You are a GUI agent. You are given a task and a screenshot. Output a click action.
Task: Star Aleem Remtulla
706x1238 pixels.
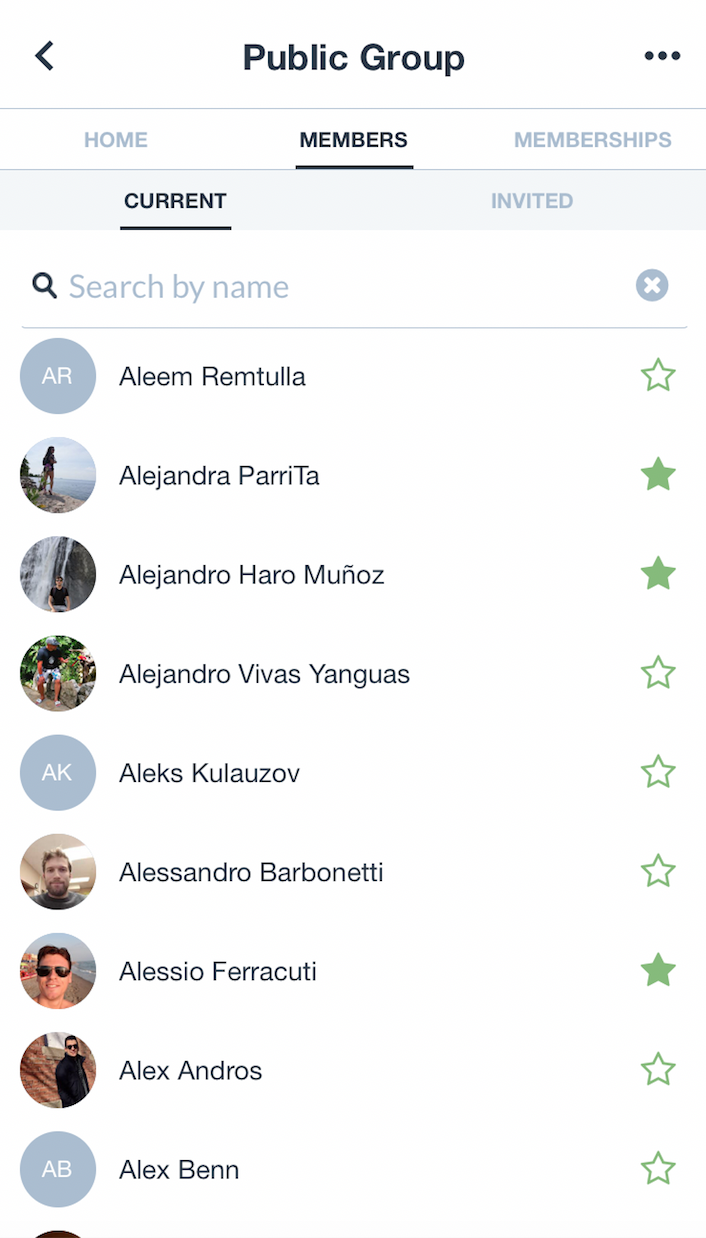[x=658, y=376]
